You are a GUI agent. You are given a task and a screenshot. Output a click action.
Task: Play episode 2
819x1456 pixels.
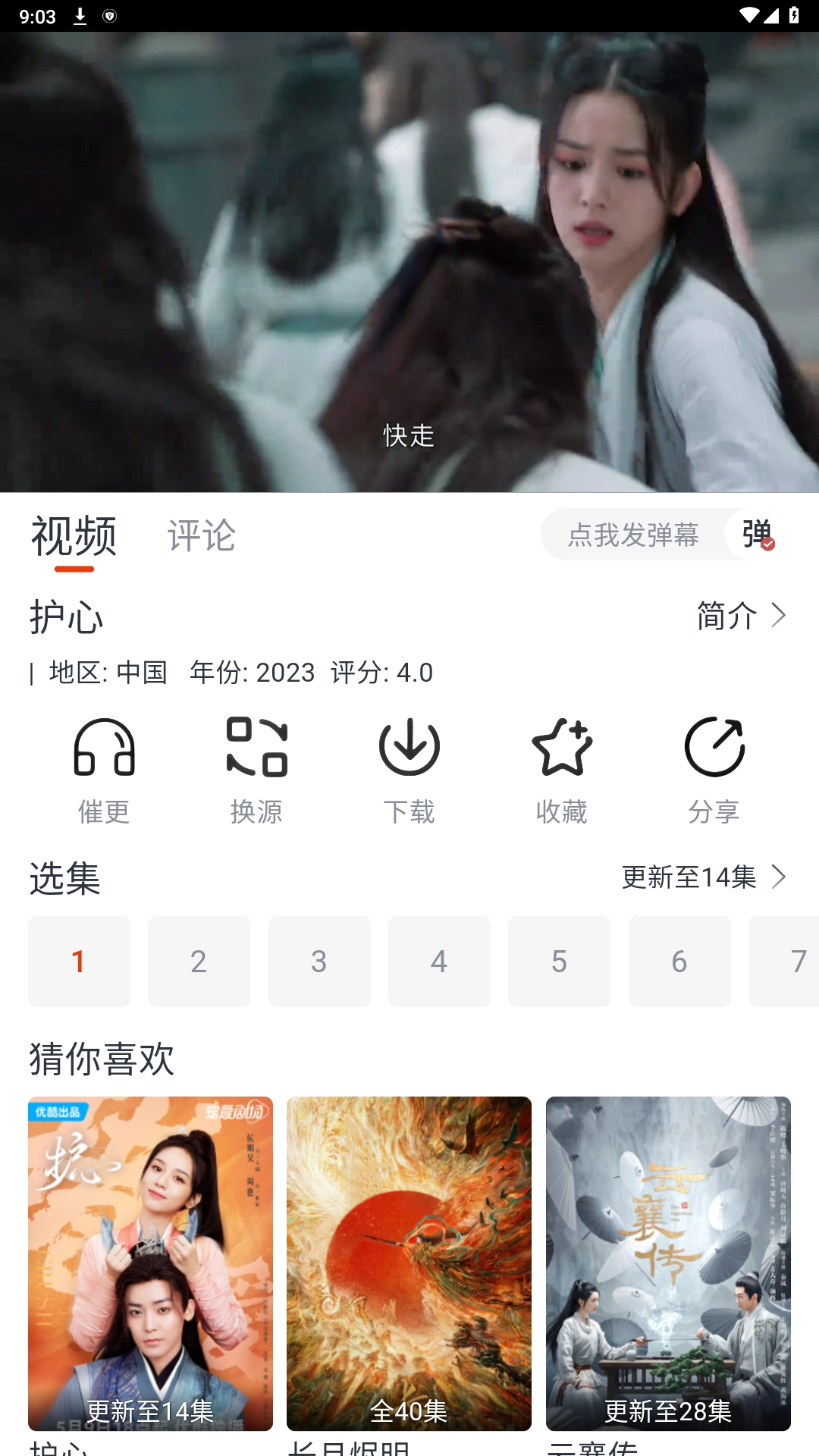(199, 962)
